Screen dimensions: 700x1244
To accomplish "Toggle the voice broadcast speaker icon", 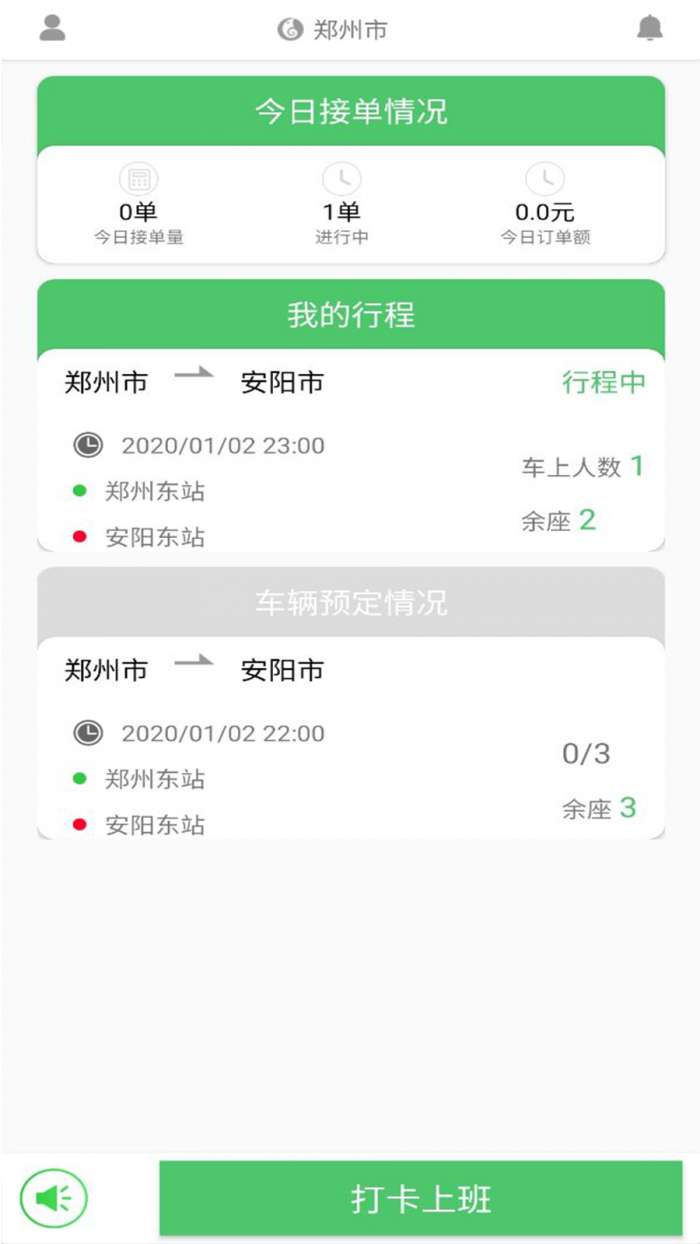I will coord(54,1198).
